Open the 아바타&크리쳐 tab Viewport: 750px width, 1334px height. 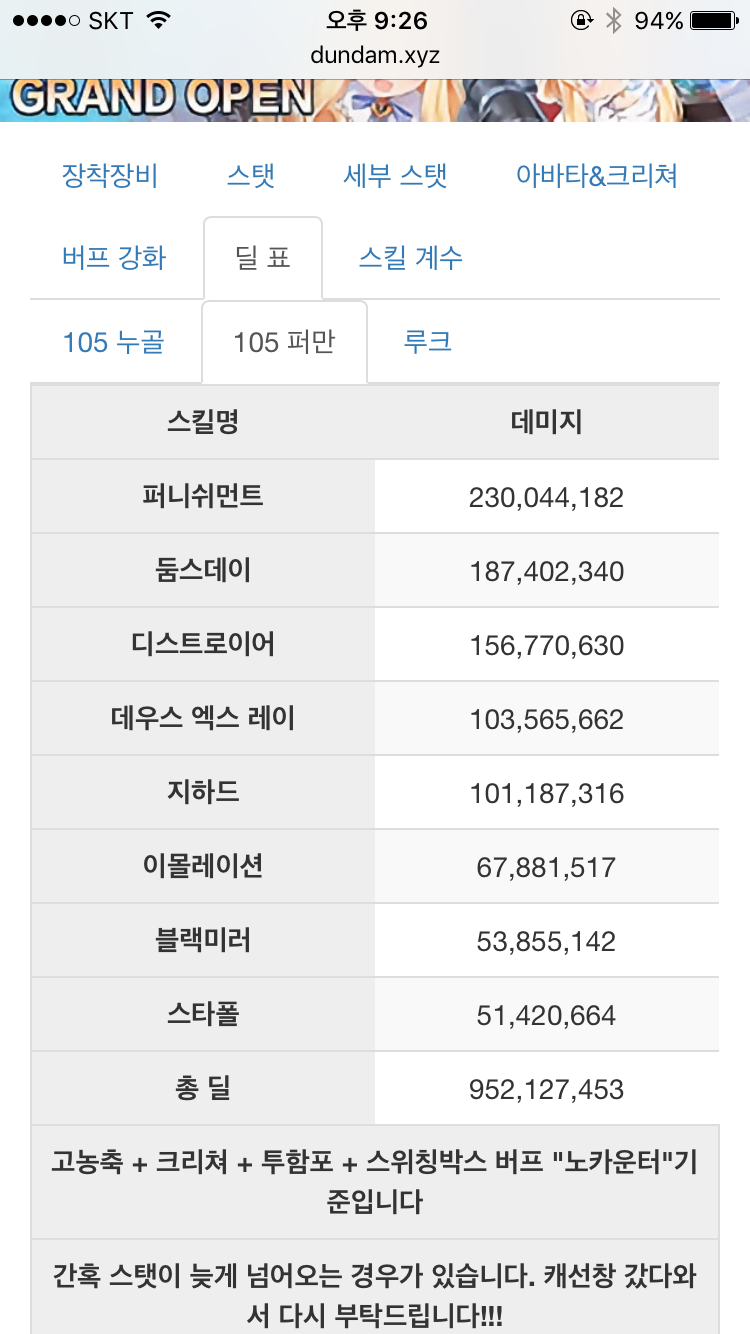click(x=597, y=176)
